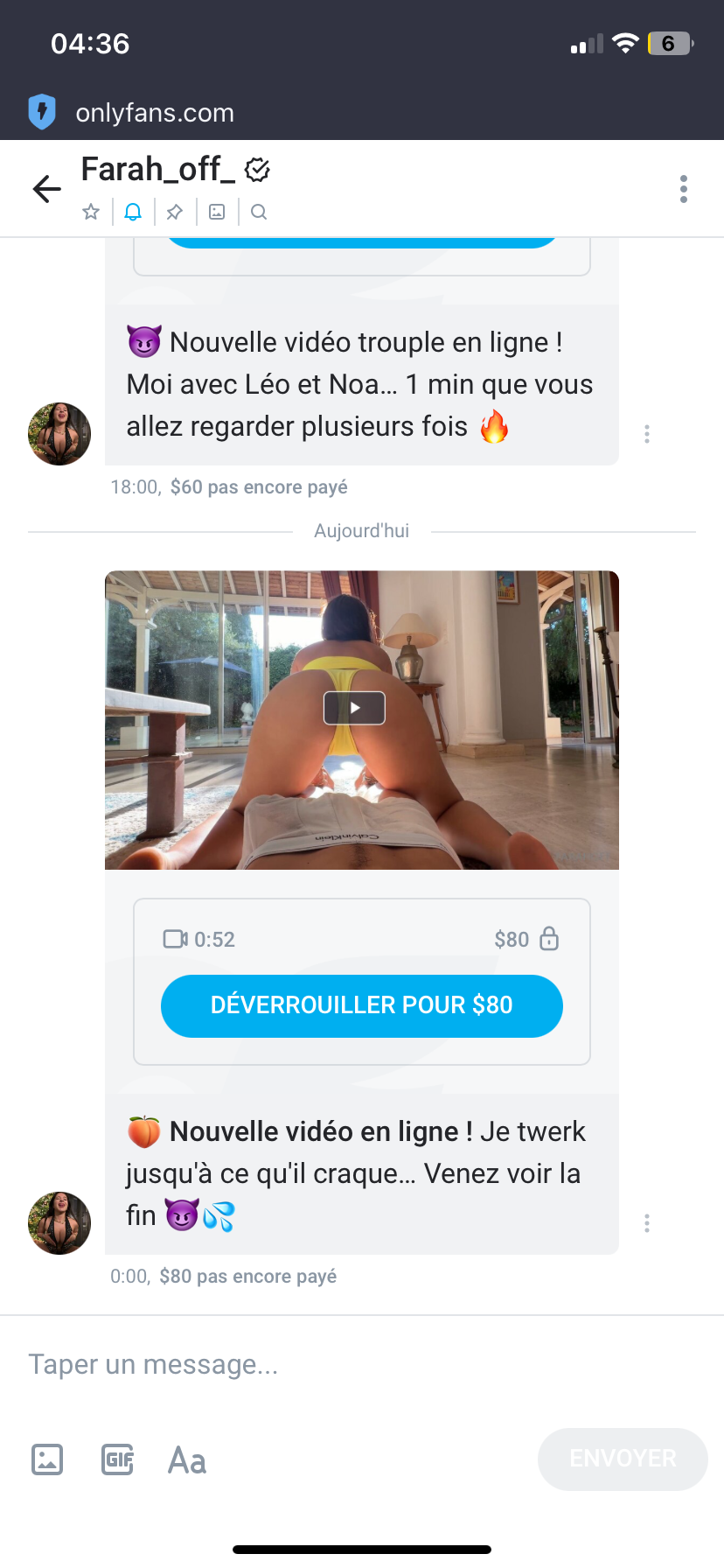
Task: Toggle chat notifications with the bell icon
Action: [133, 212]
